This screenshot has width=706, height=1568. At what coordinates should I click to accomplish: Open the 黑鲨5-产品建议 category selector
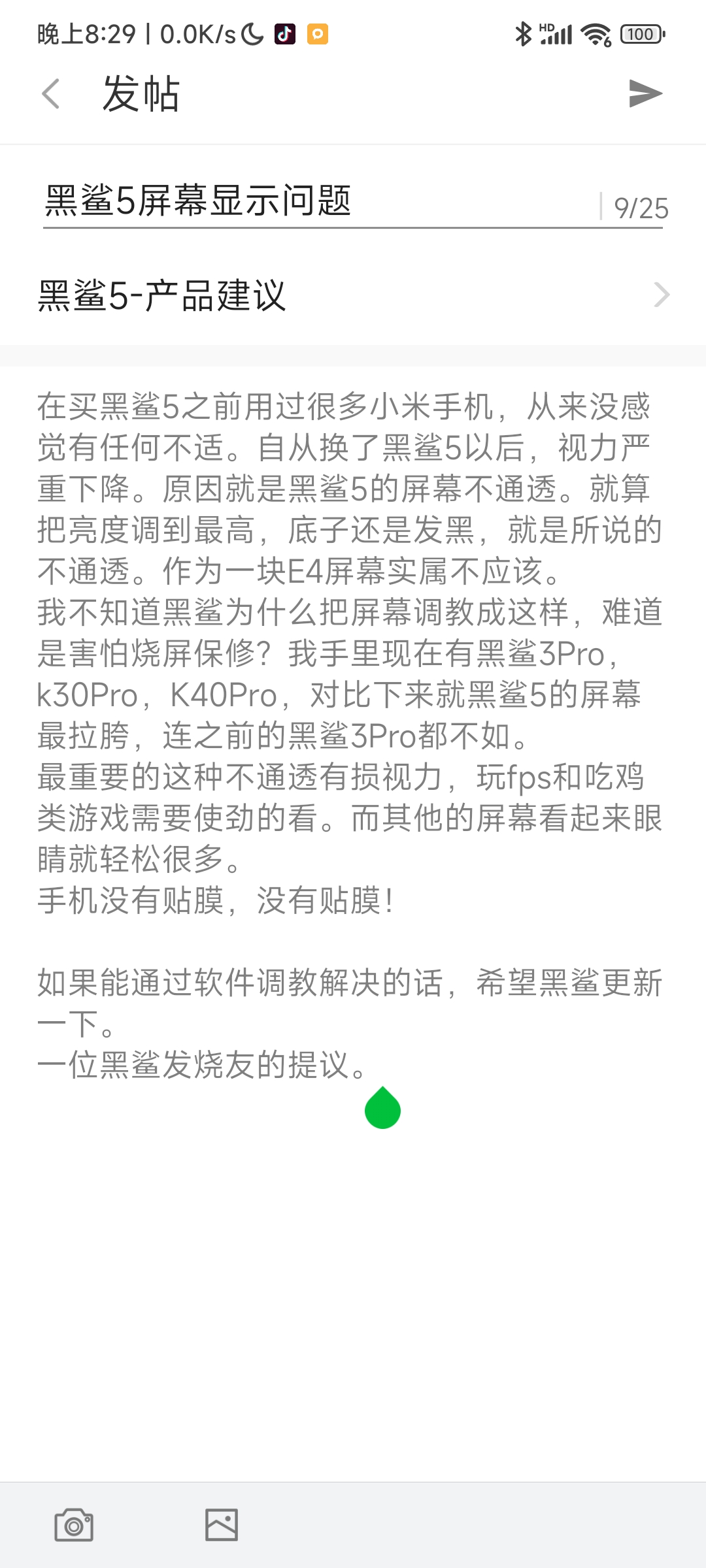(x=353, y=295)
